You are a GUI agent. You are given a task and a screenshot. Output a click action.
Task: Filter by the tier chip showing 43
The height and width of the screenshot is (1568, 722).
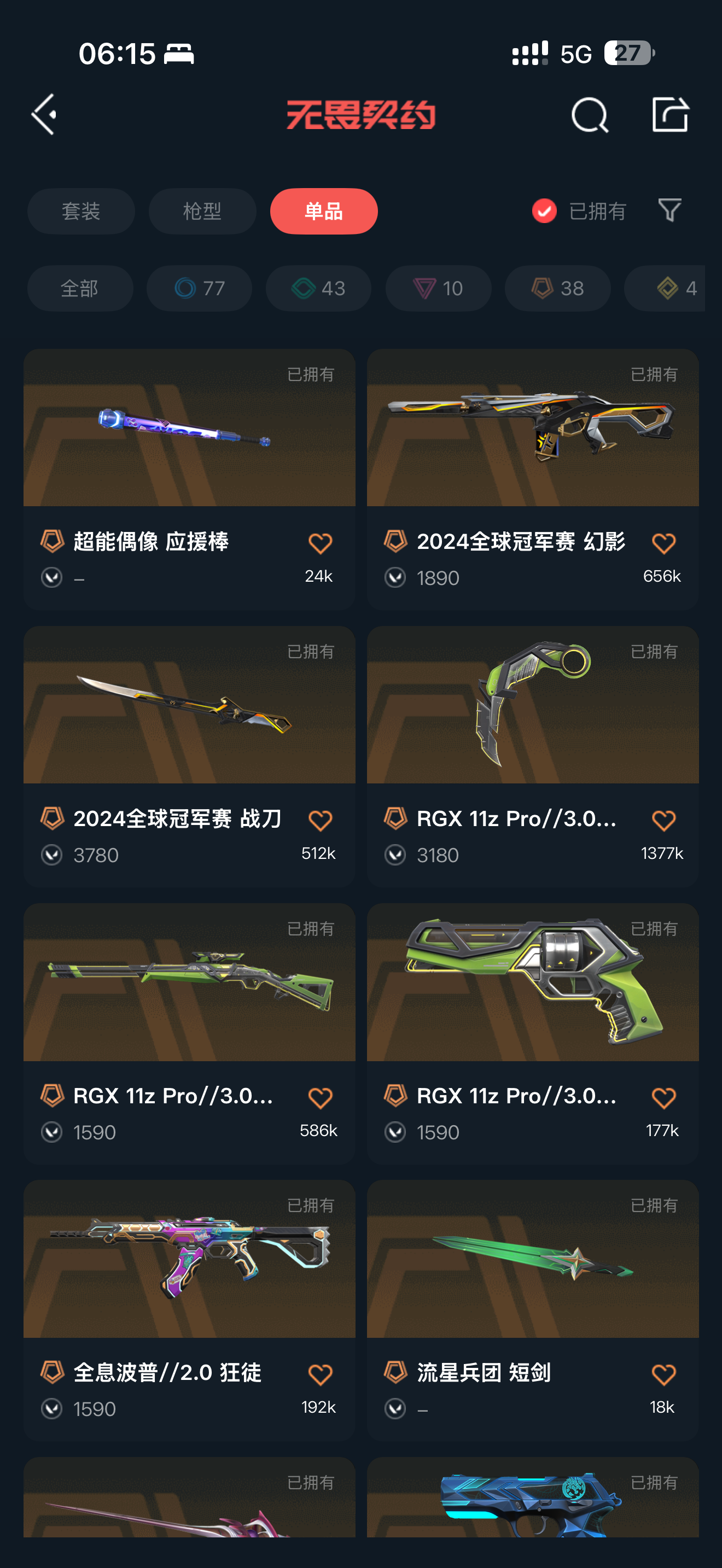point(318,289)
